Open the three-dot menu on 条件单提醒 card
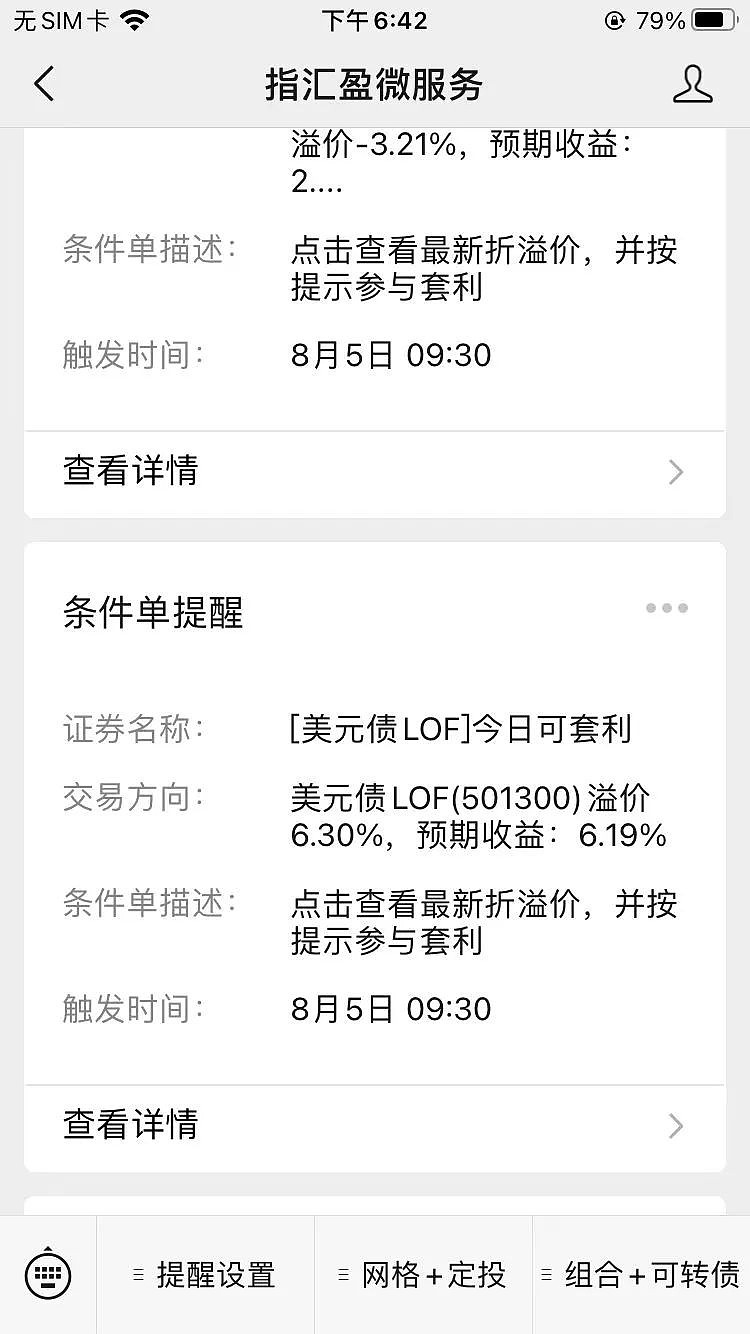Screen dimensions: 750x1334 (666, 608)
